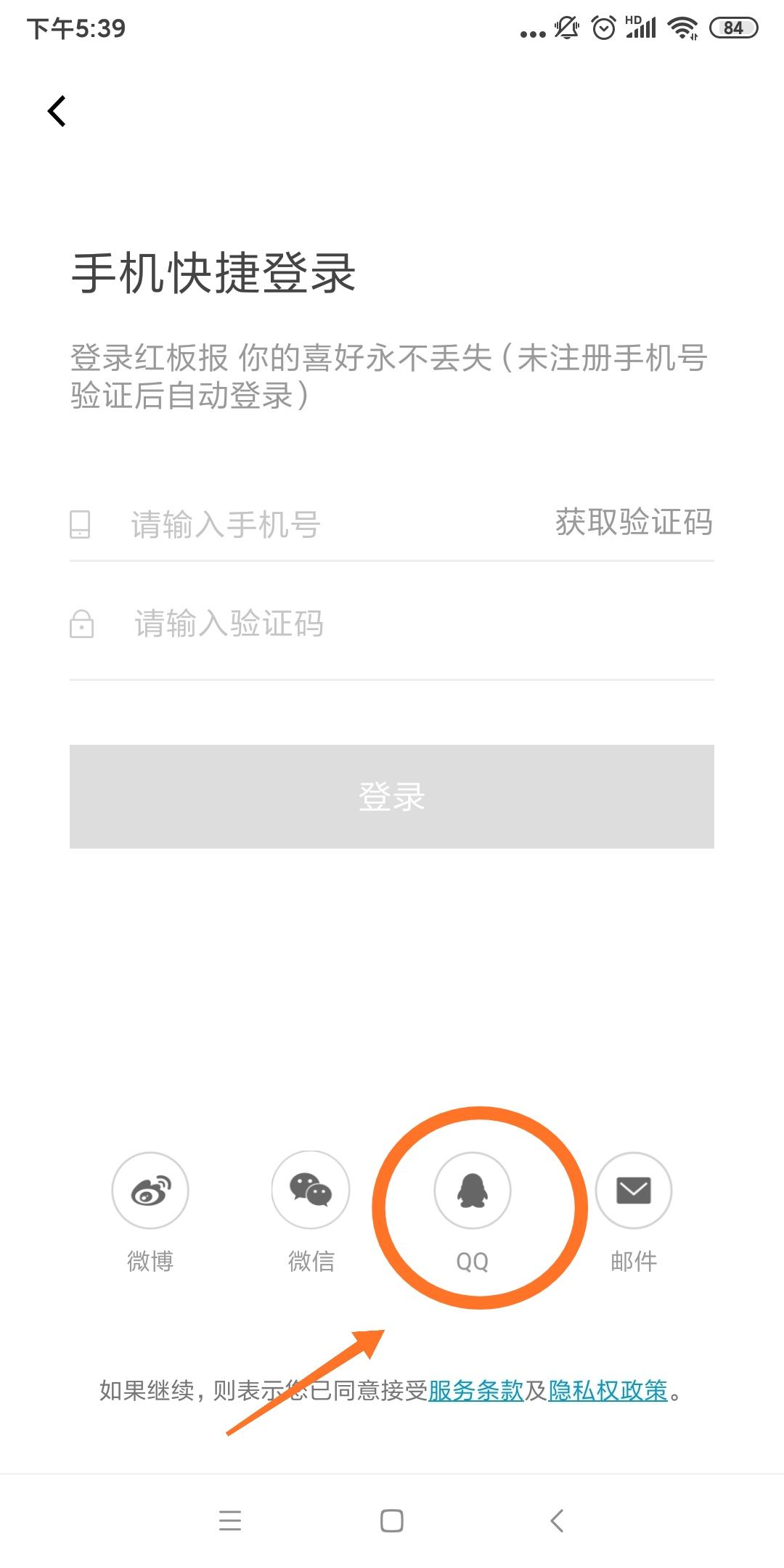This screenshot has height=1568, width=784.
Task: Tap the alarm clock status bar icon
Action: tap(603, 28)
